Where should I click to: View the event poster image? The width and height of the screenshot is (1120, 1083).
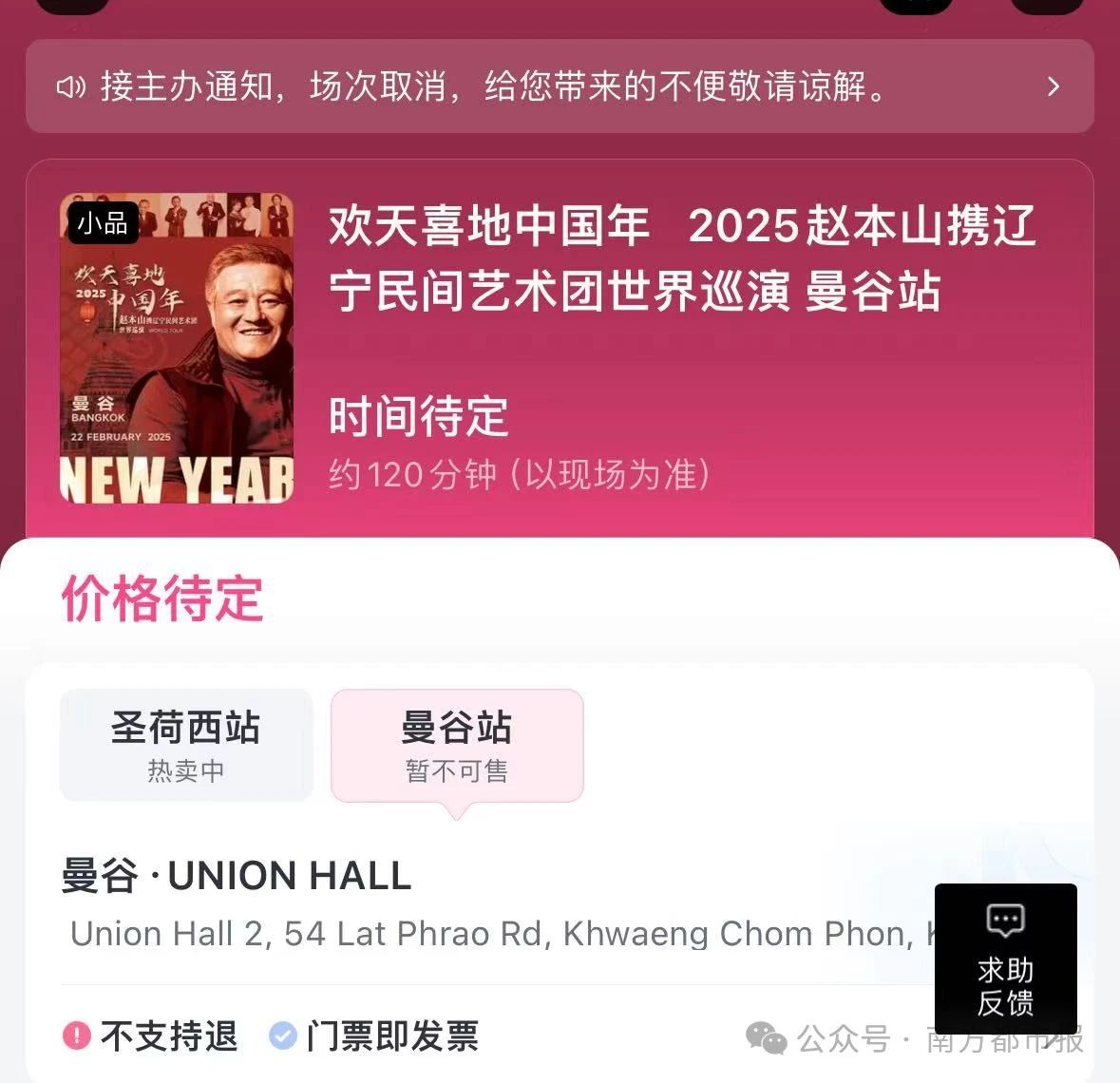point(177,348)
